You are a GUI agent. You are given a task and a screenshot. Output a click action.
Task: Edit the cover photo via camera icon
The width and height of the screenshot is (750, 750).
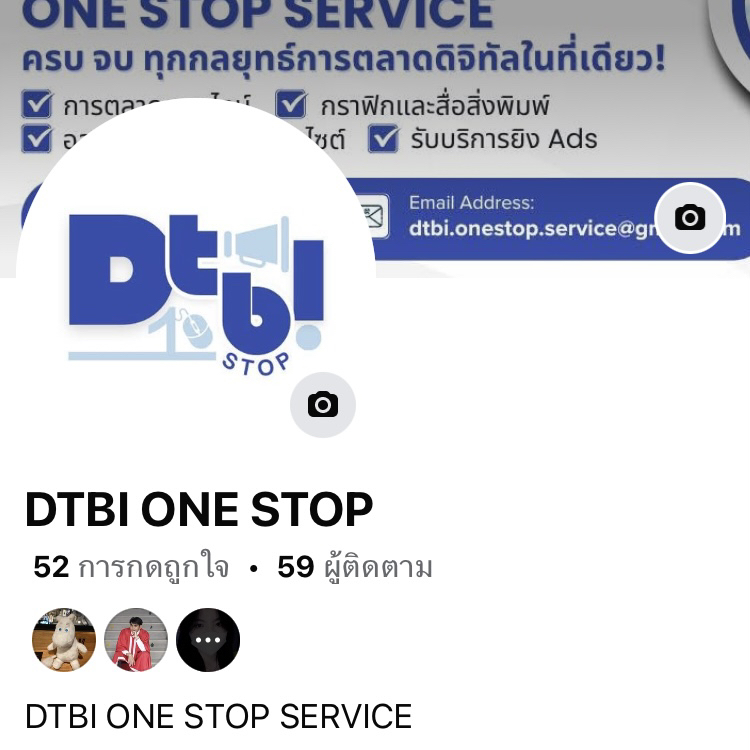coord(690,218)
